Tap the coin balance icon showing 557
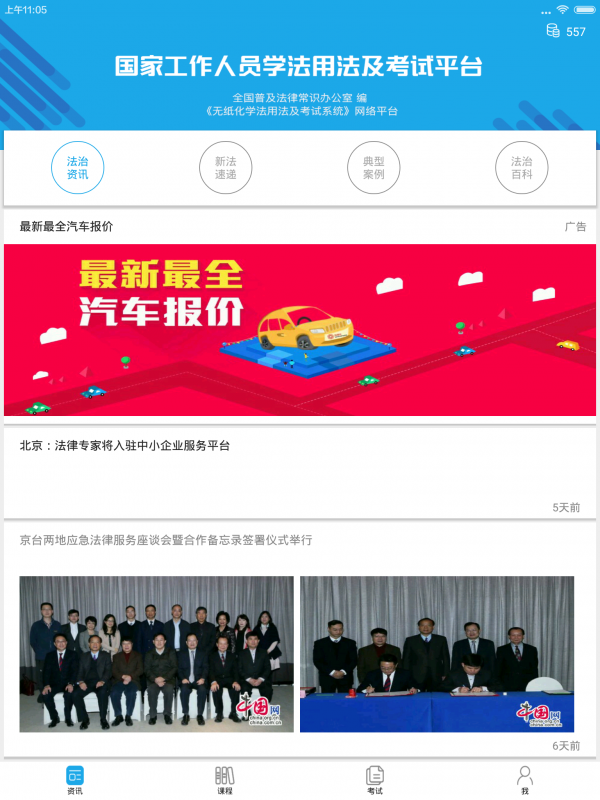Screen dimensions: 600x800 coord(553,31)
